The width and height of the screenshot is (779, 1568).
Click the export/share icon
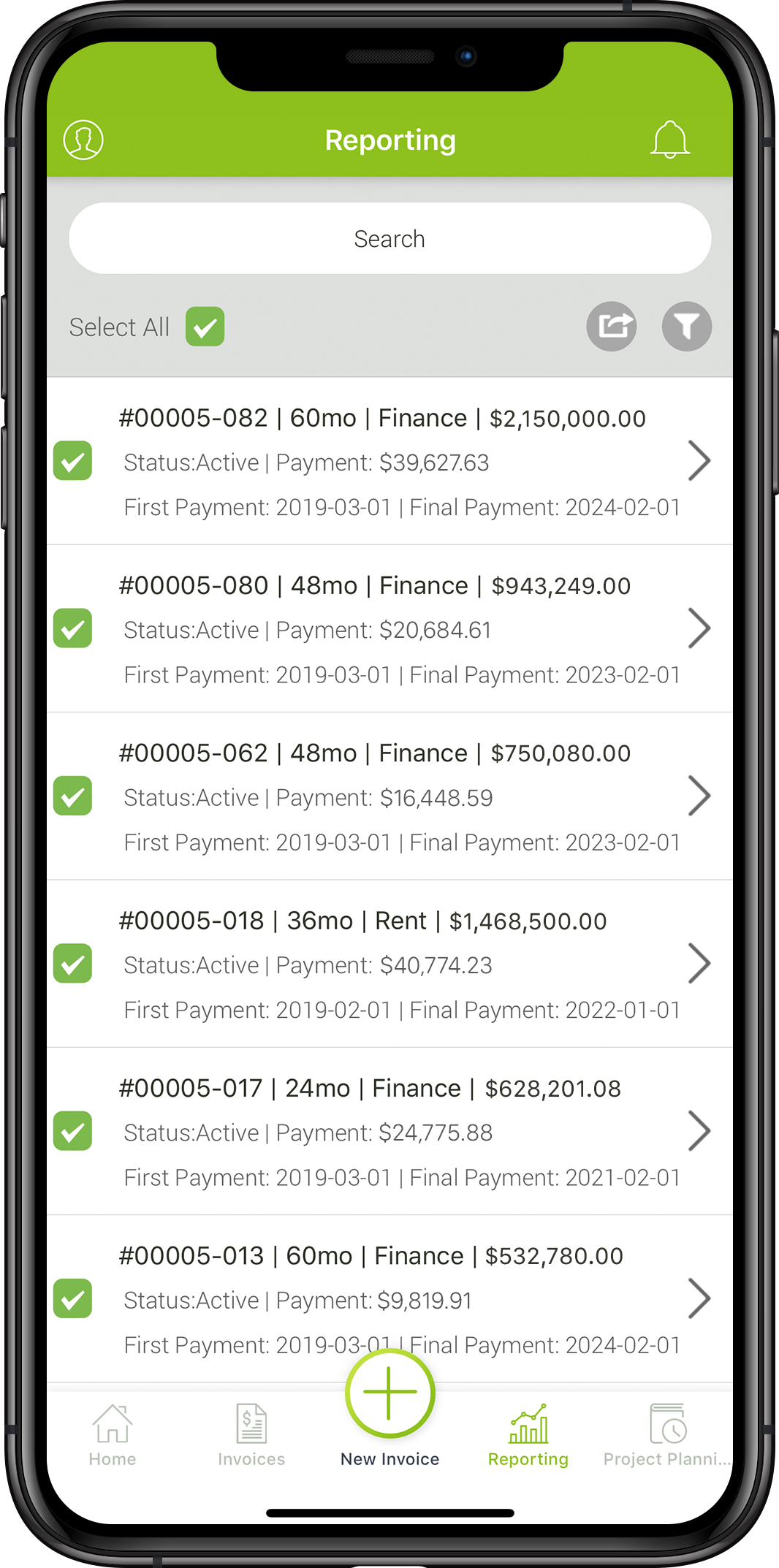pyautogui.click(x=612, y=327)
